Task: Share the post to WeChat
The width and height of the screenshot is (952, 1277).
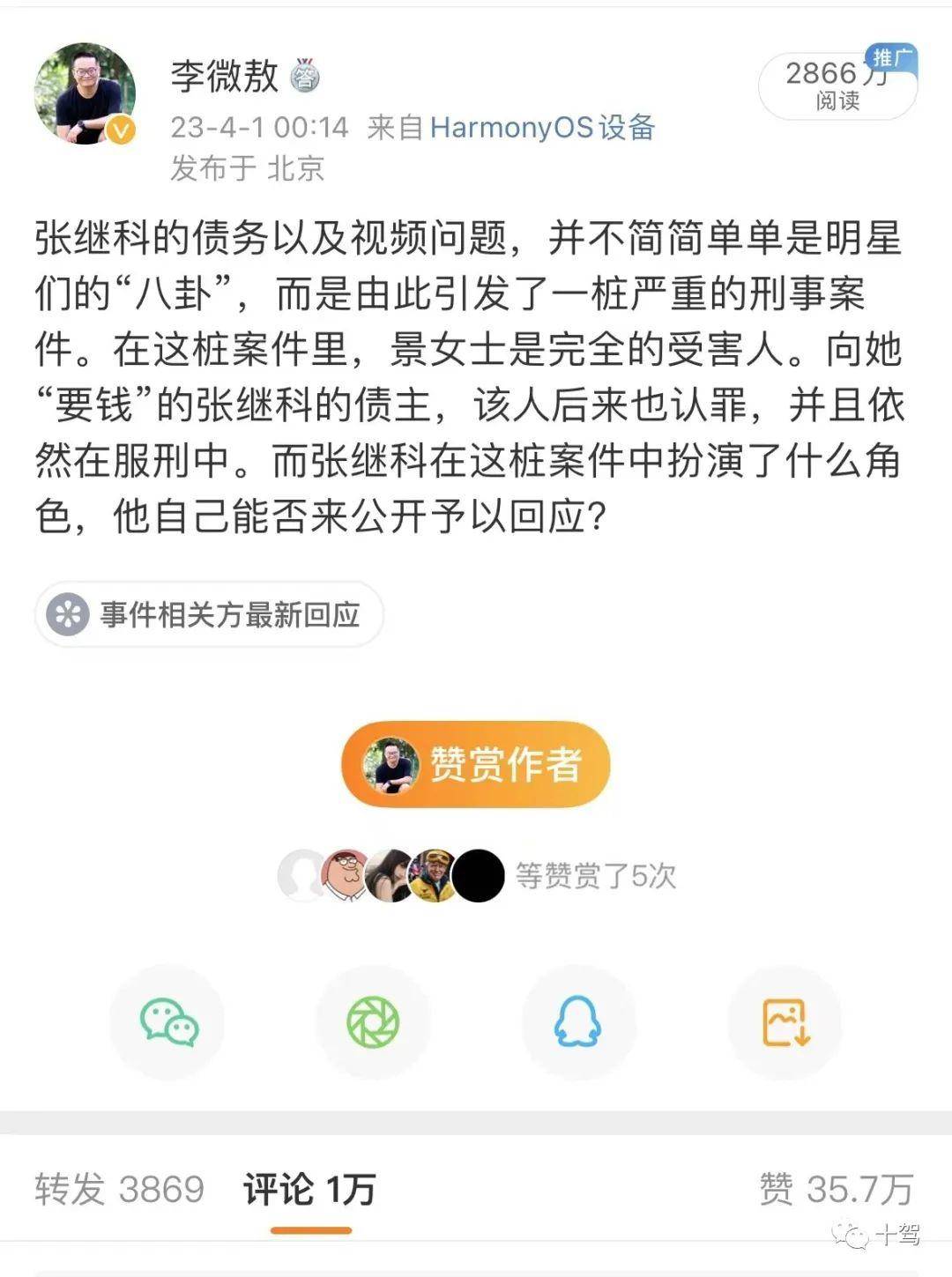Action: [x=167, y=1022]
